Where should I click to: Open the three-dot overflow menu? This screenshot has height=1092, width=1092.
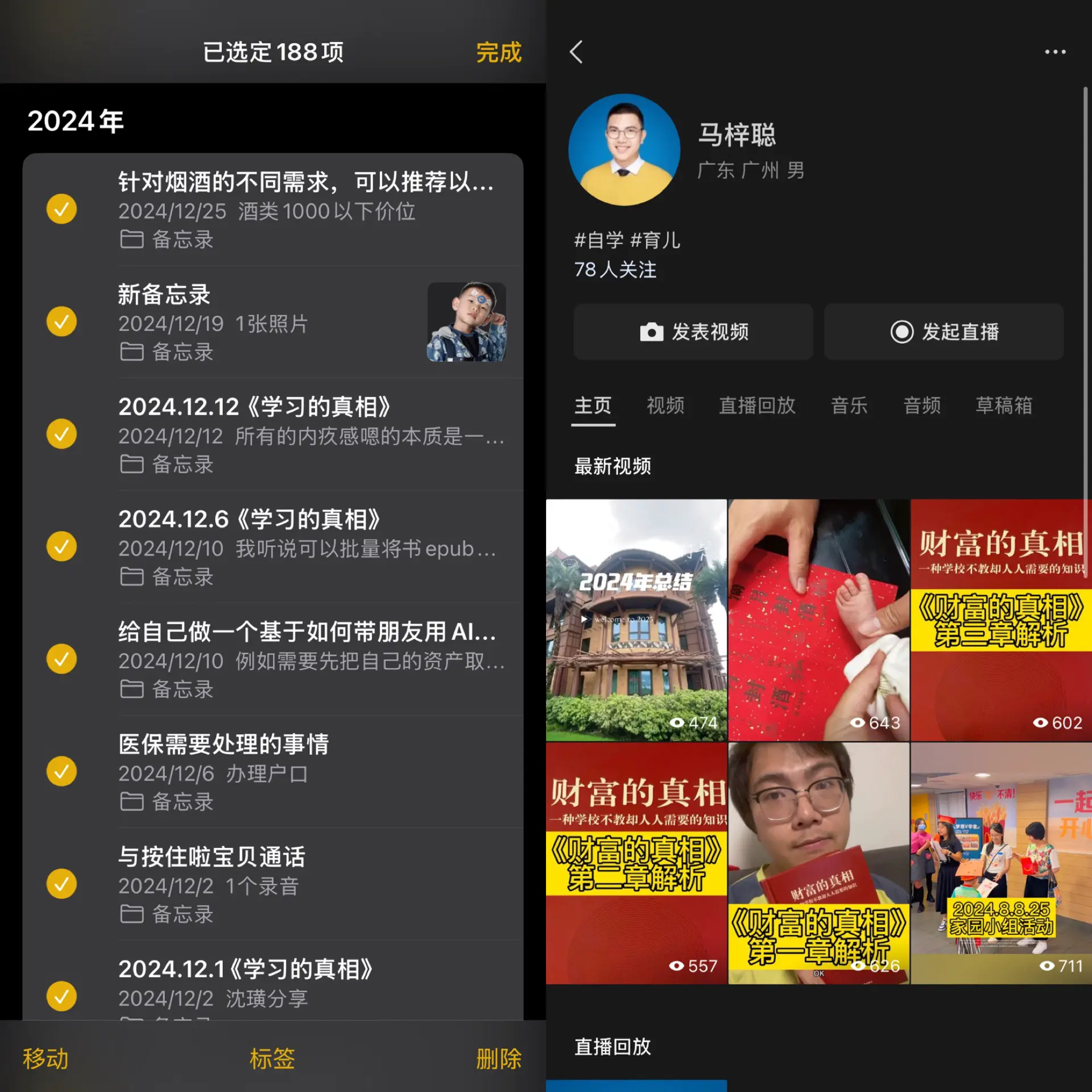tap(1055, 52)
